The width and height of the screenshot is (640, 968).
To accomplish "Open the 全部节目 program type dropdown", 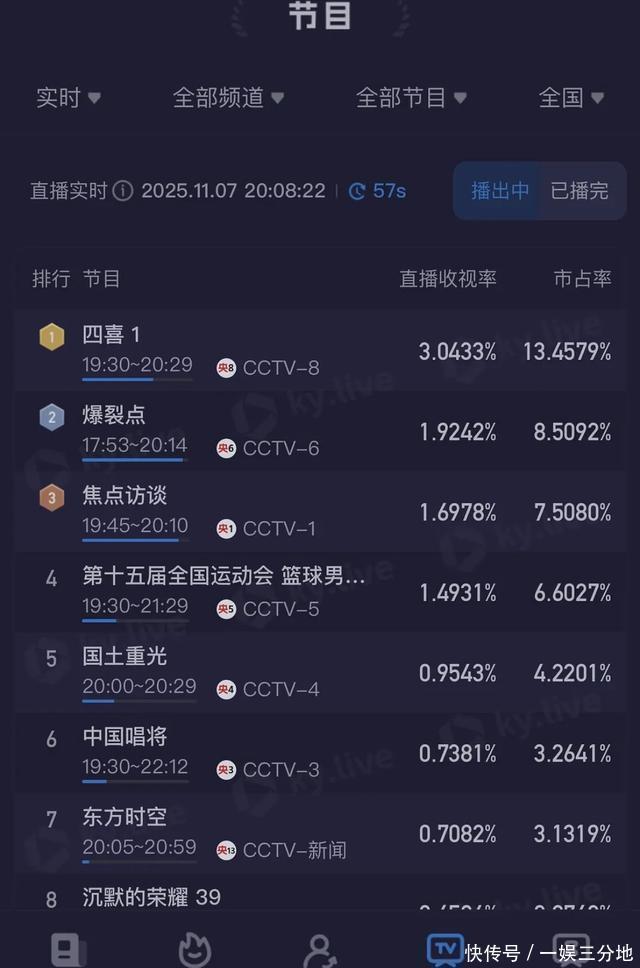I will pos(411,98).
